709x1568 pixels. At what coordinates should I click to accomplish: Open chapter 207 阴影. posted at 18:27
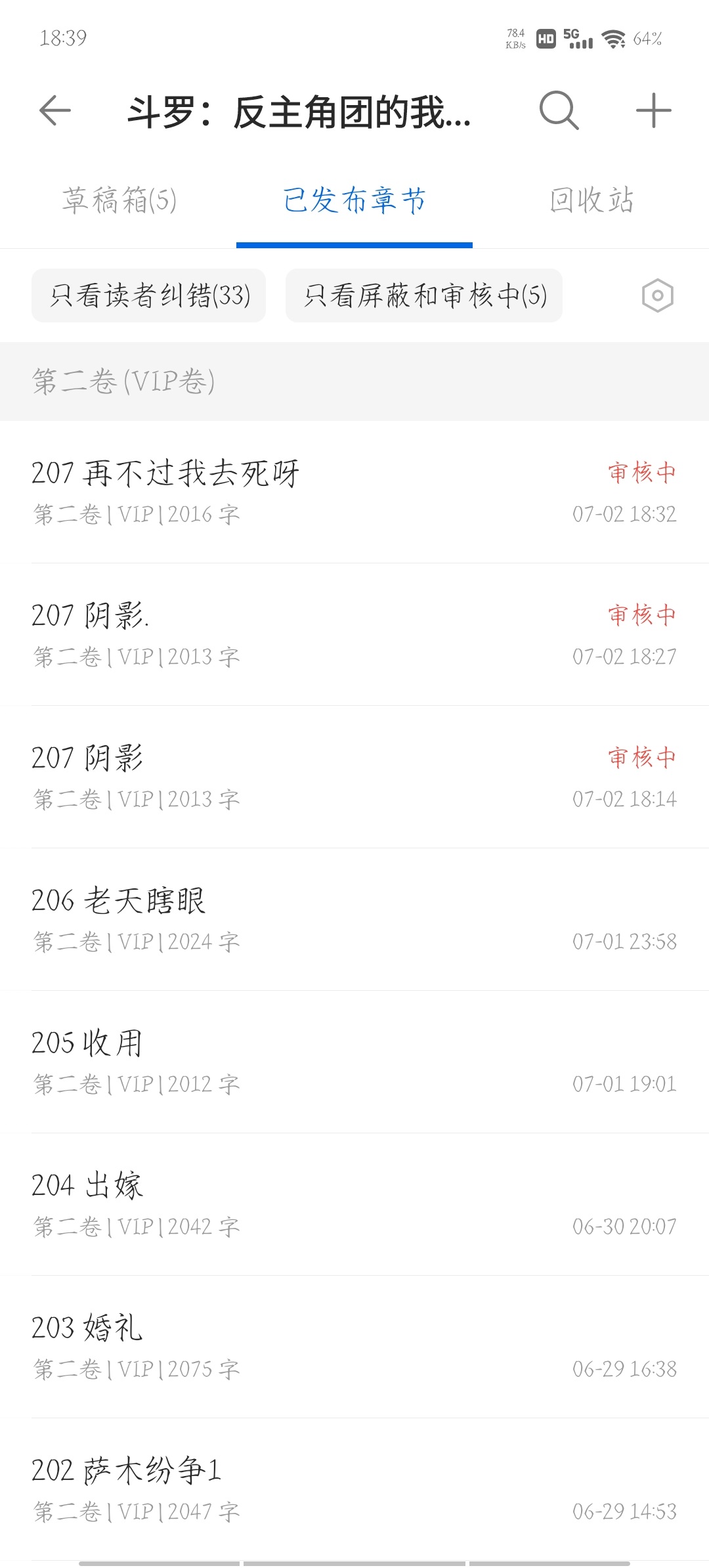(354, 634)
